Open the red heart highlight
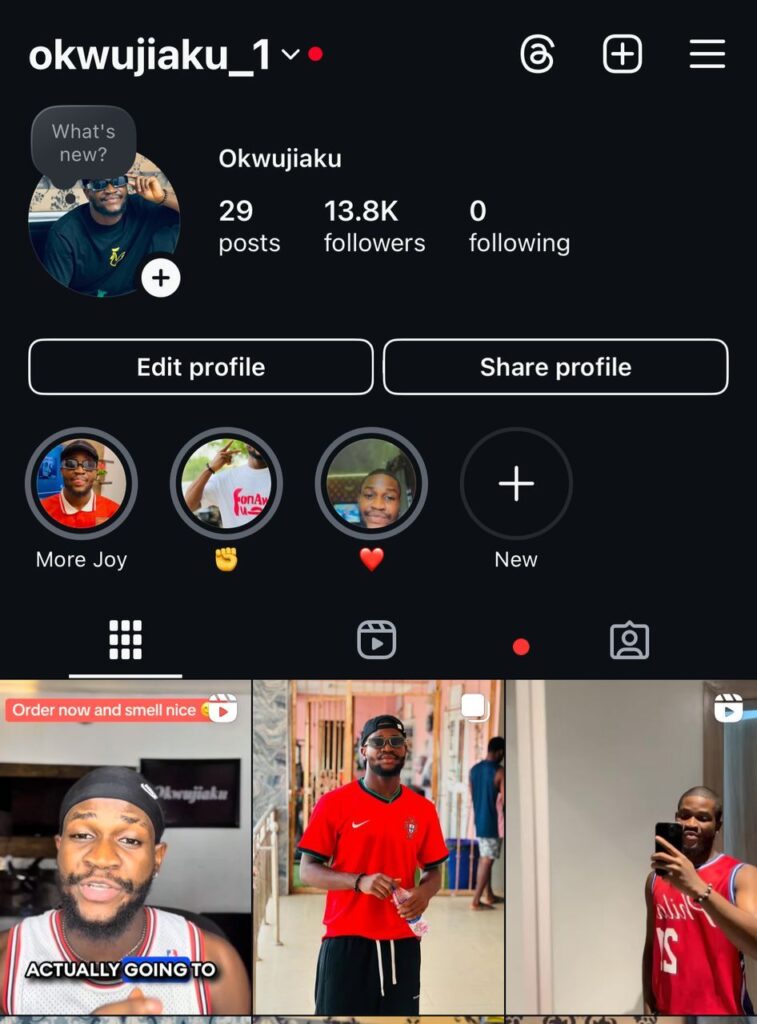 coord(371,484)
